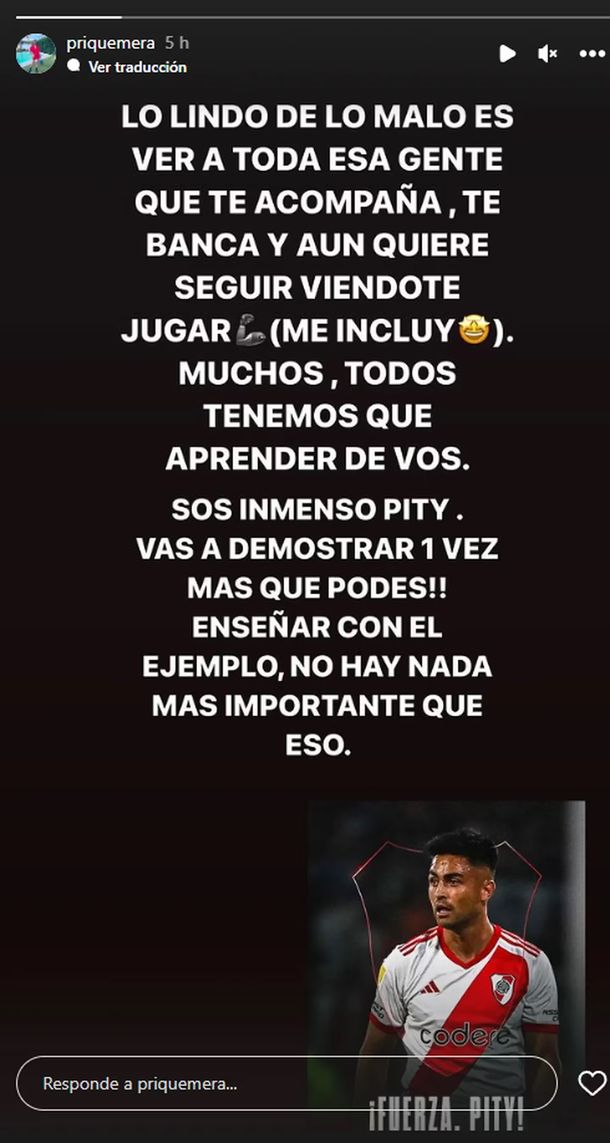Unmute the story sound

[x=547, y=54]
